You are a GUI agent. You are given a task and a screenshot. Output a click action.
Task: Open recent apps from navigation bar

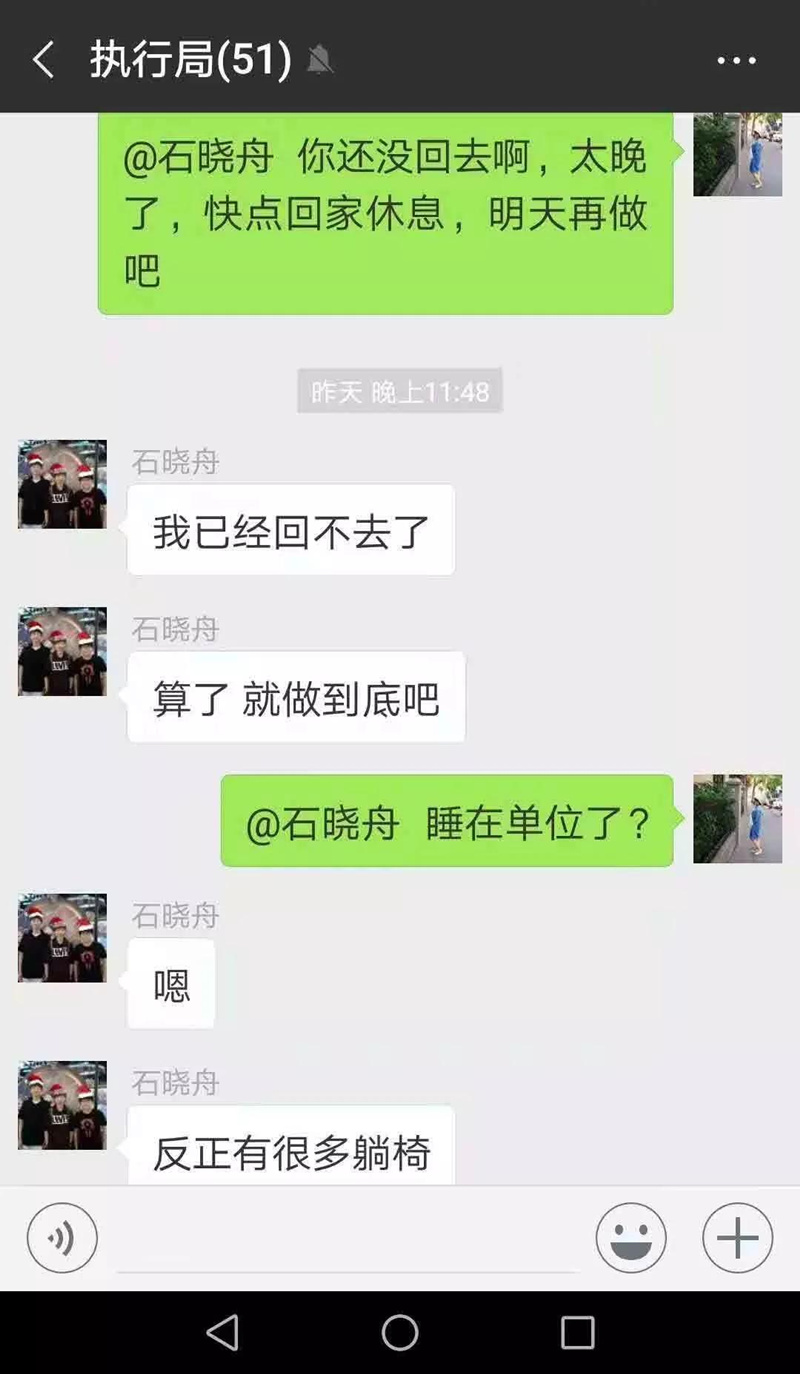[577, 1332]
